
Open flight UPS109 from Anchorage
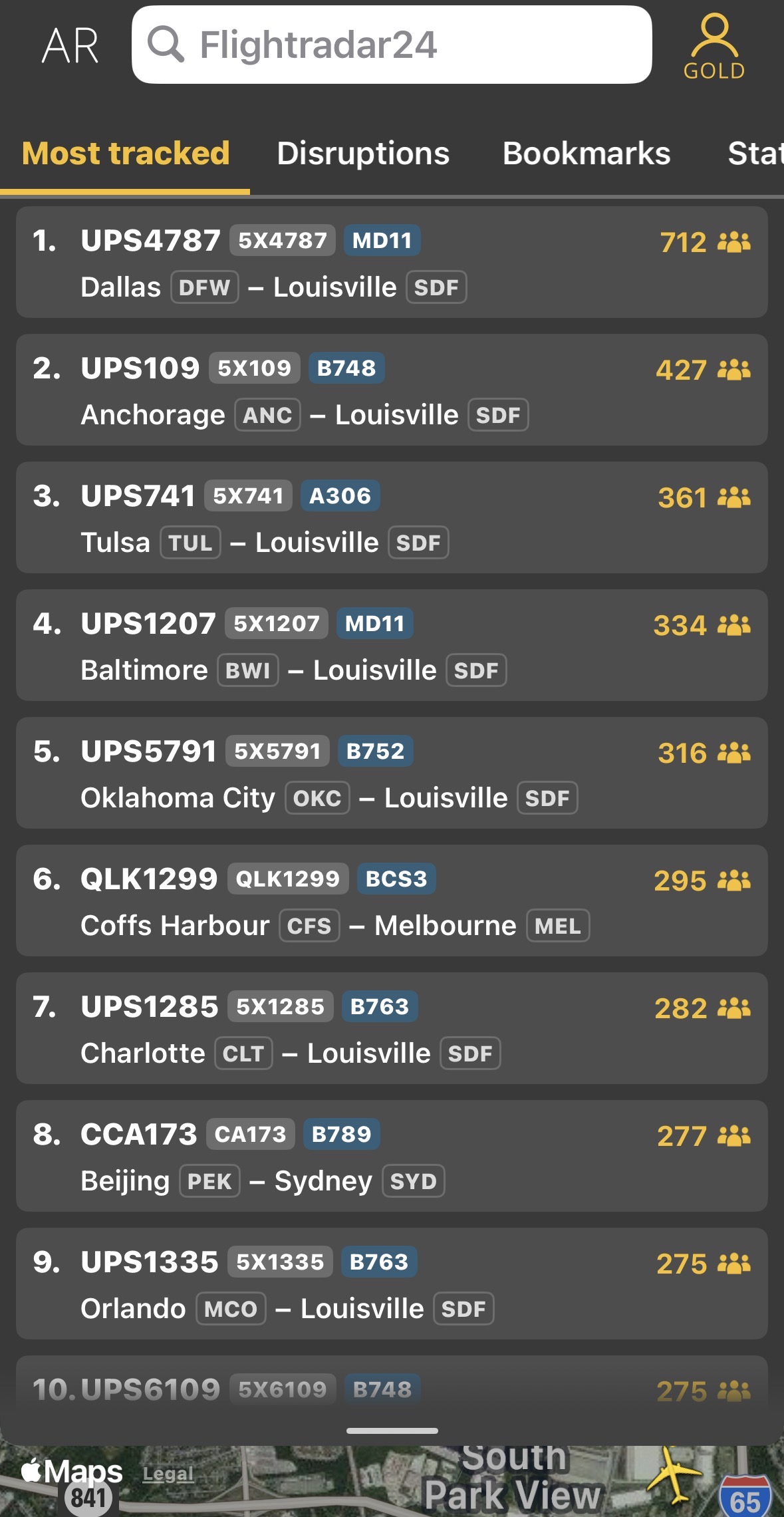pyautogui.click(x=391, y=390)
